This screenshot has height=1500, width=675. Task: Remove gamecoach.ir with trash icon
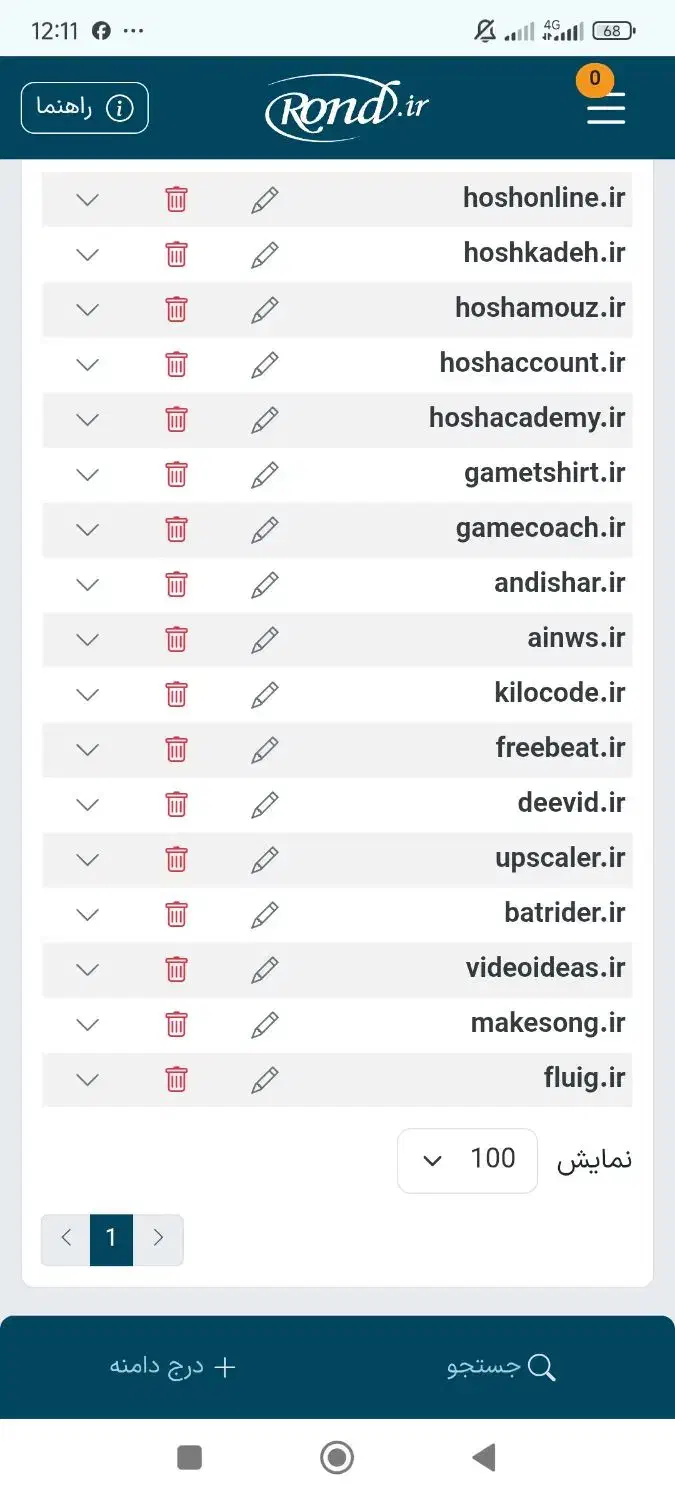coord(176,529)
